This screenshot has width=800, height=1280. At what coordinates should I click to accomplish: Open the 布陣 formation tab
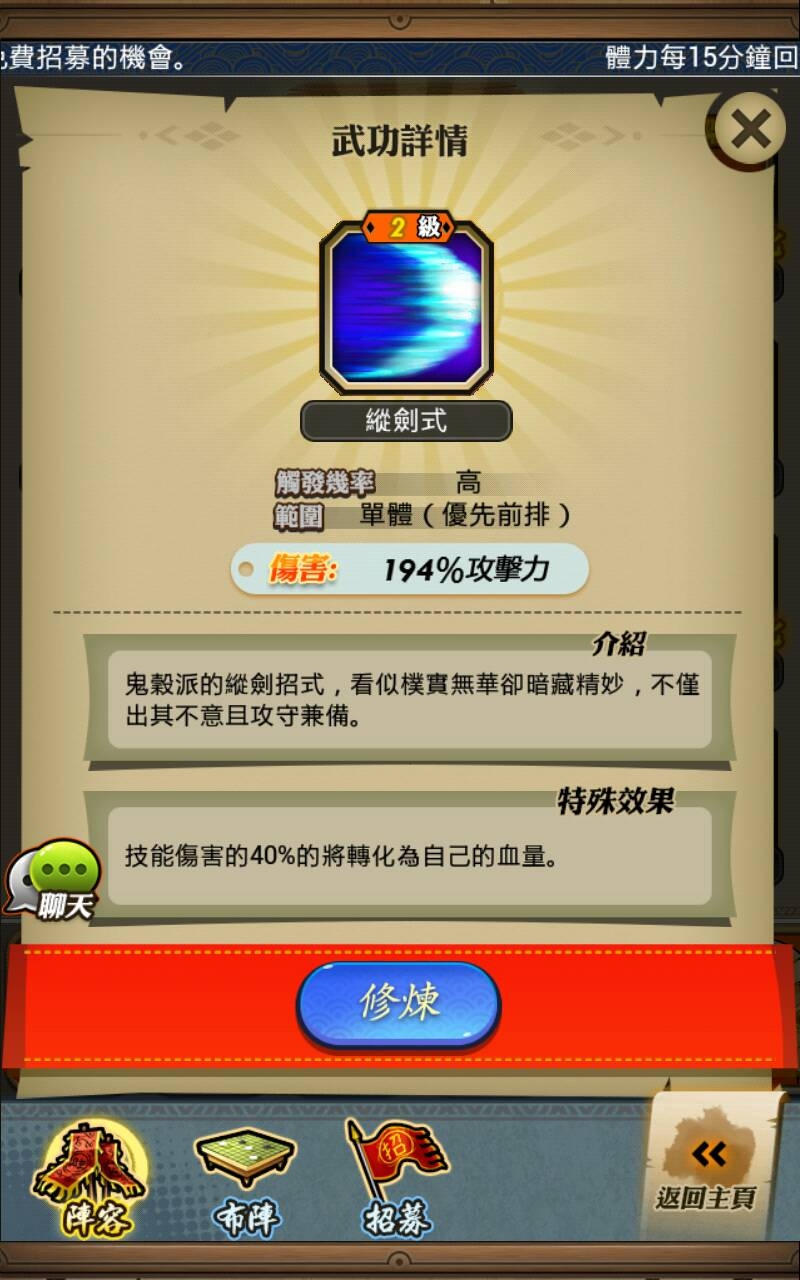pos(245,1181)
